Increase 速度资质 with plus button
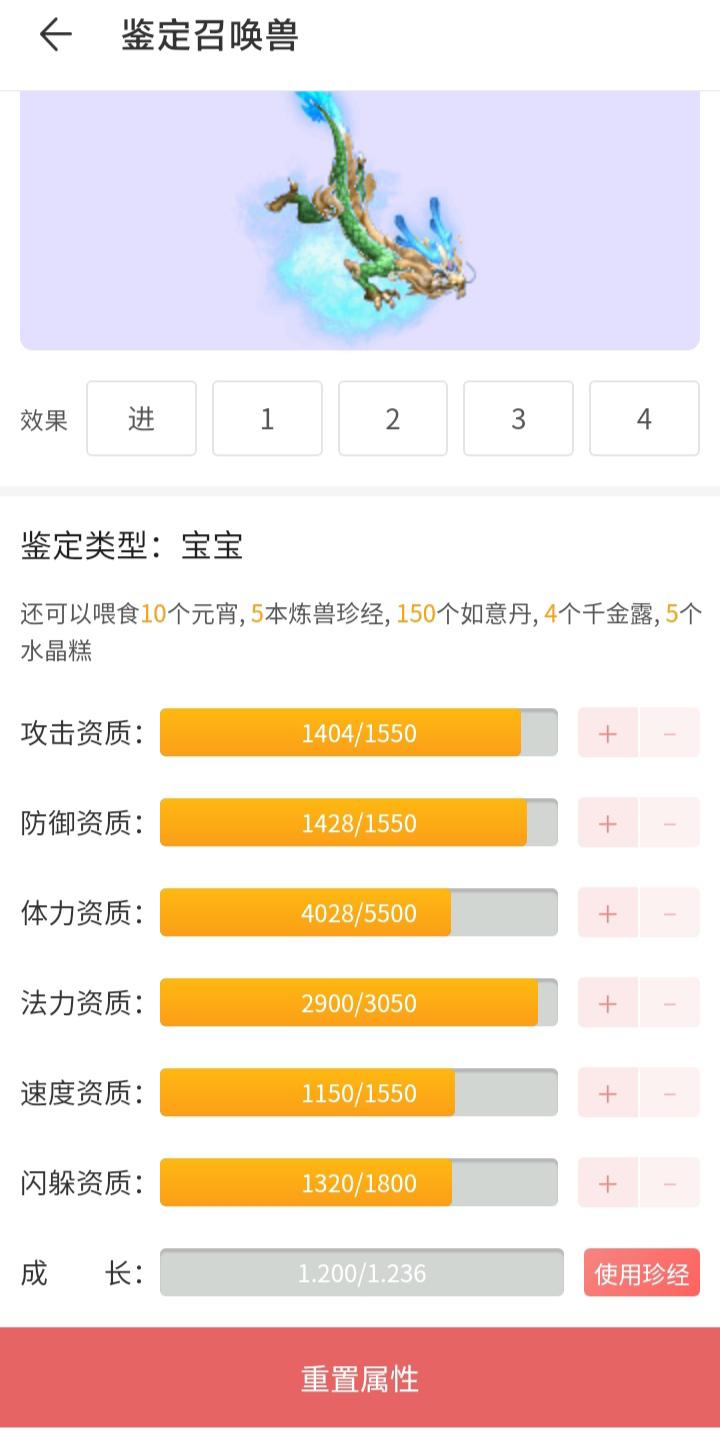The image size is (720, 1433). coord(608,1093)
